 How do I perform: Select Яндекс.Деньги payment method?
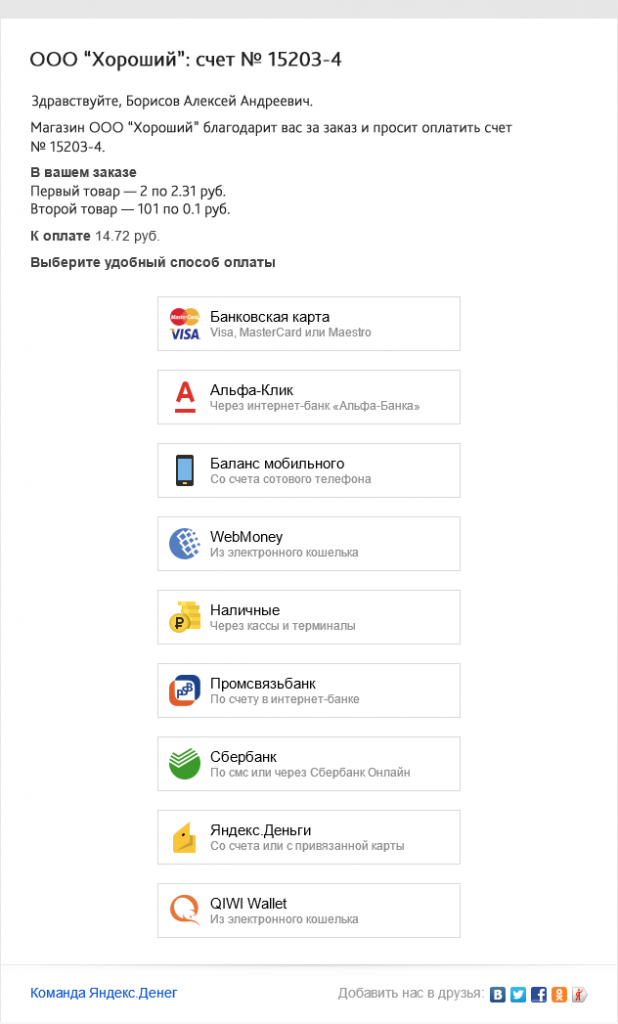[x=308, y=837]
